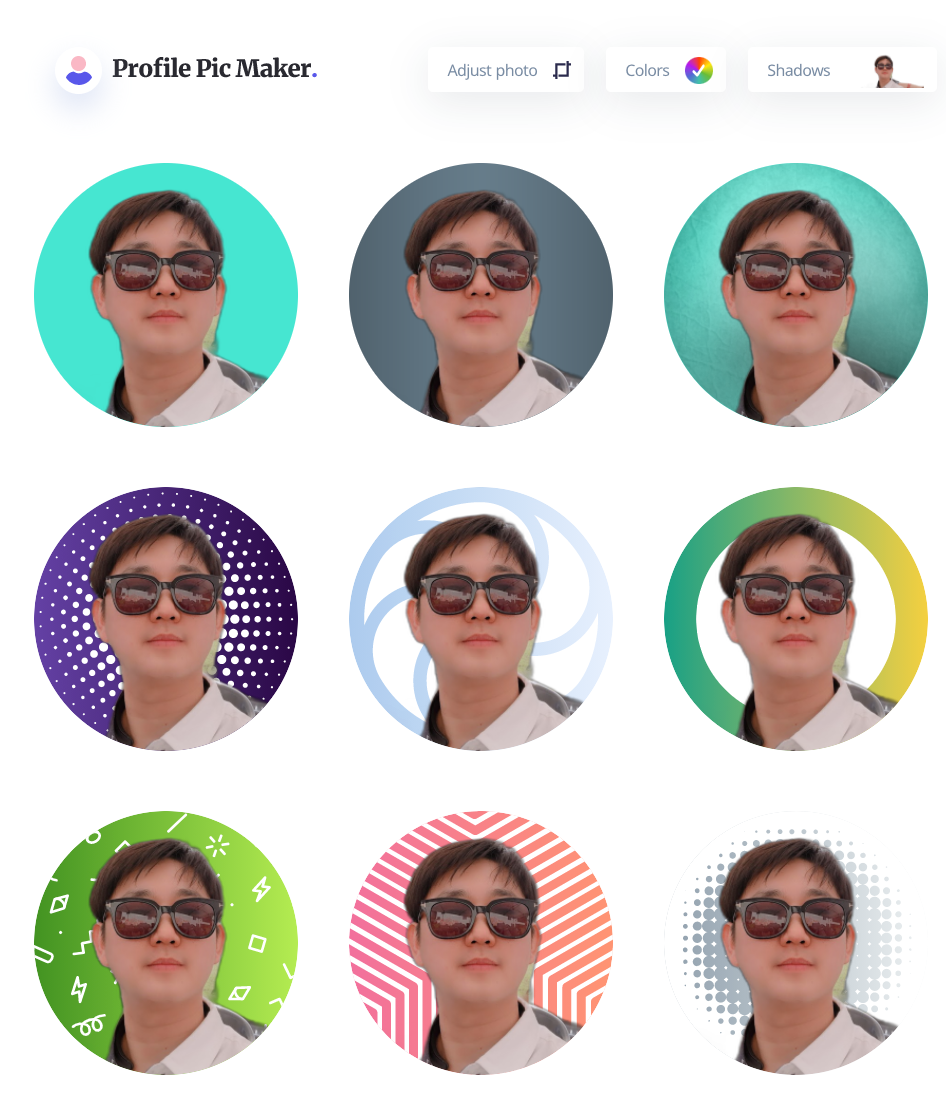Select the green-yellow gradient ring avatar
Screen dimensions: 946x1110
coord(795,619)
